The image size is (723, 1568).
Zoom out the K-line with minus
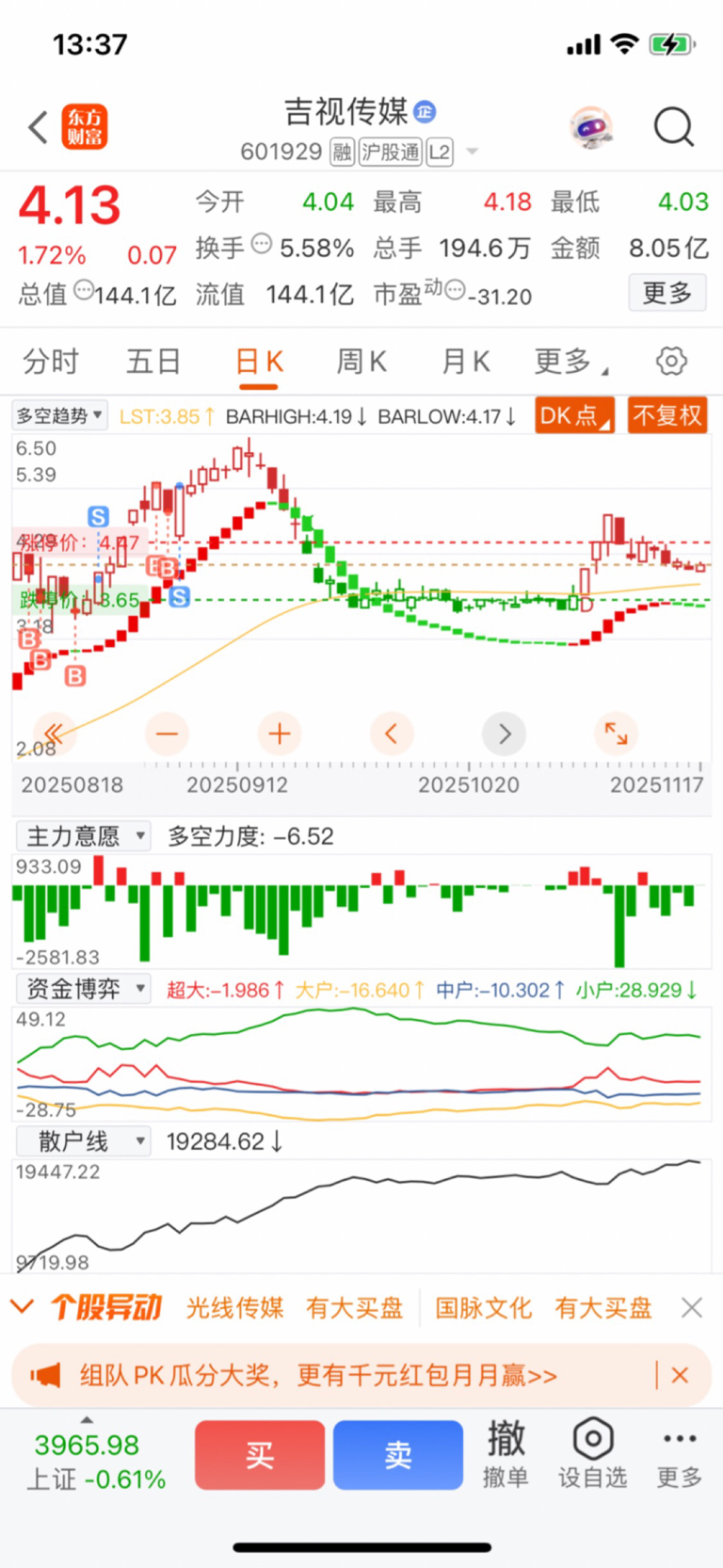point(168,734)
